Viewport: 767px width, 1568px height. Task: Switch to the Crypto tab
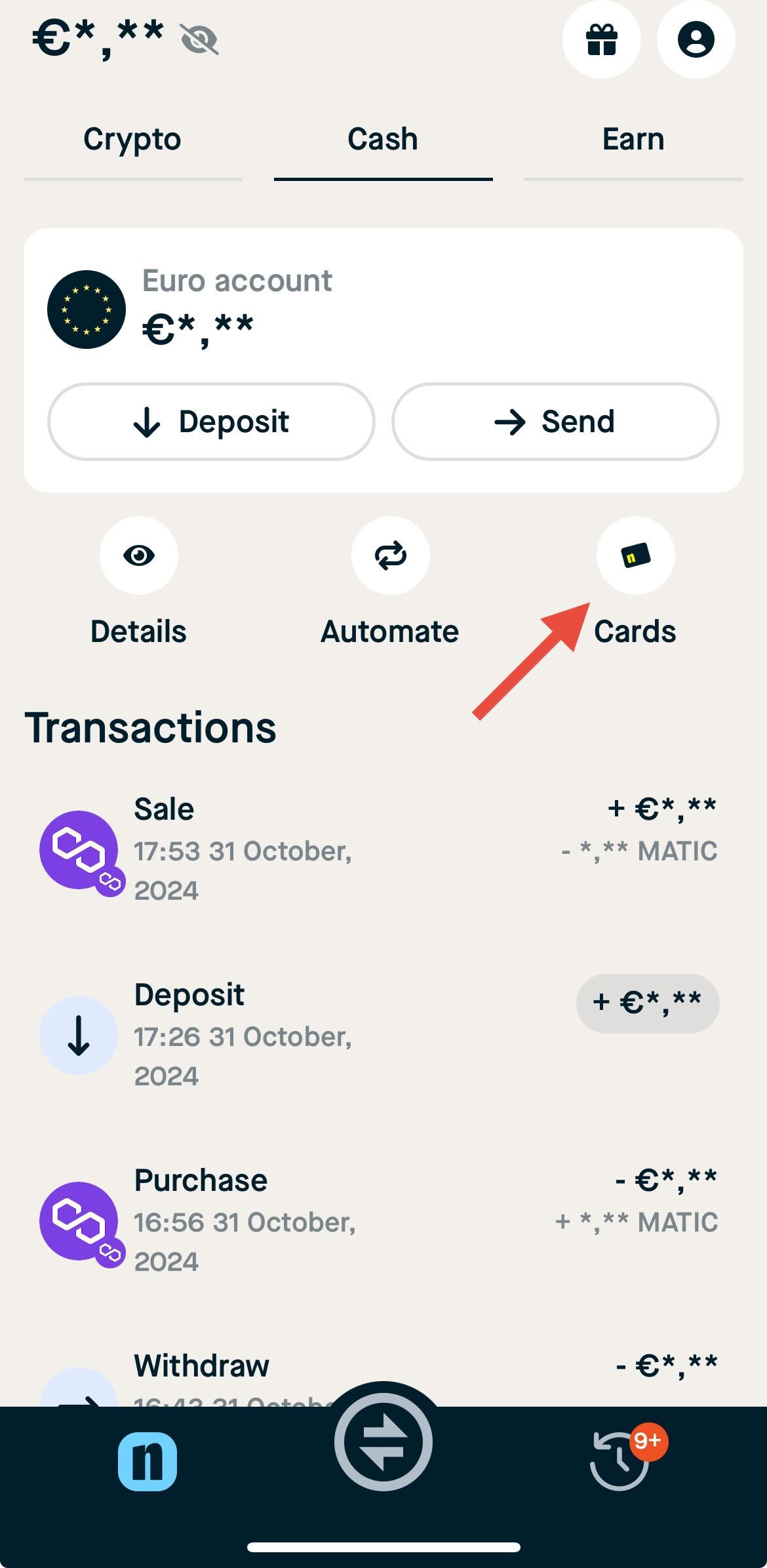(132, 140)
